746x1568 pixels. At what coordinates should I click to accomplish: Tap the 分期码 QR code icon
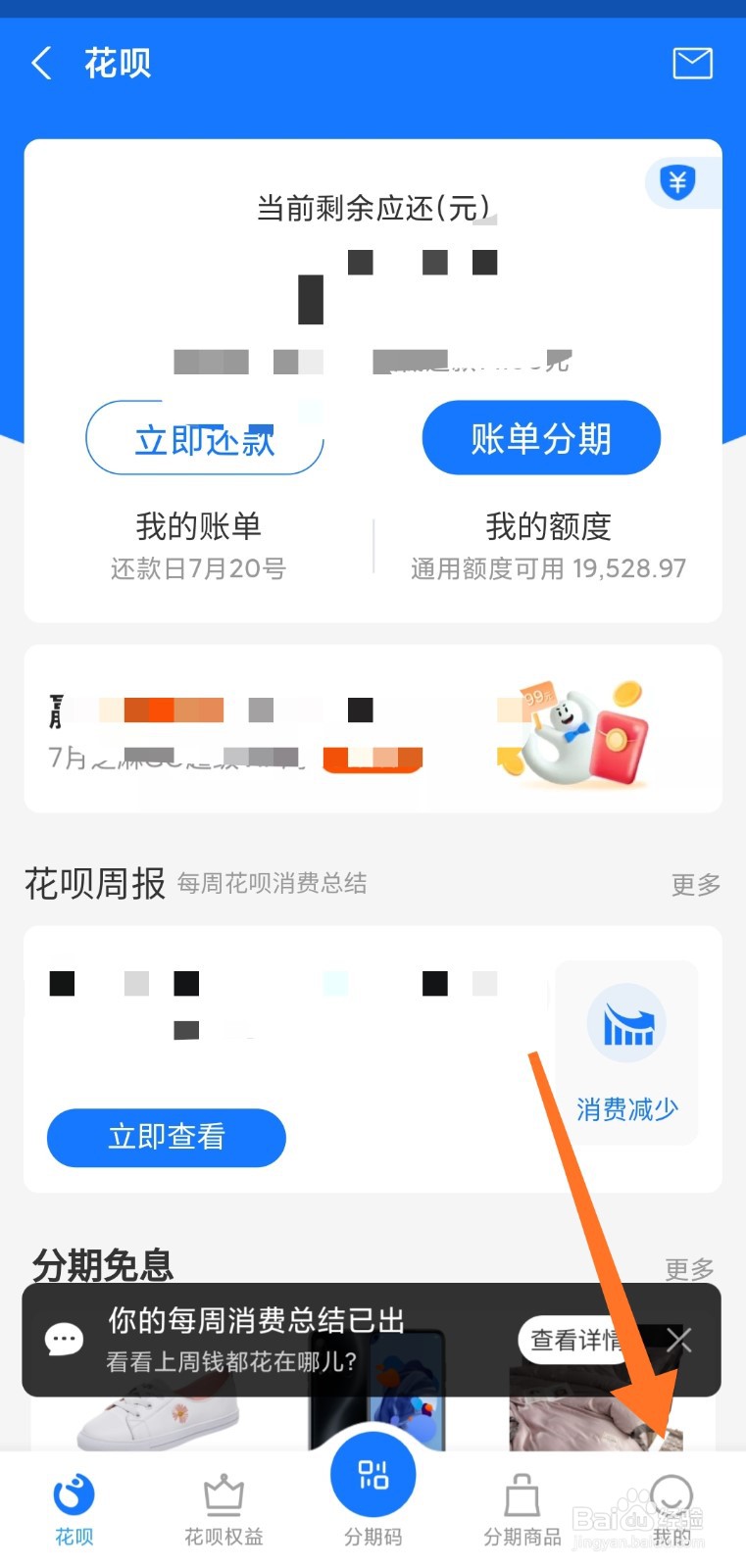(373, 1475)
